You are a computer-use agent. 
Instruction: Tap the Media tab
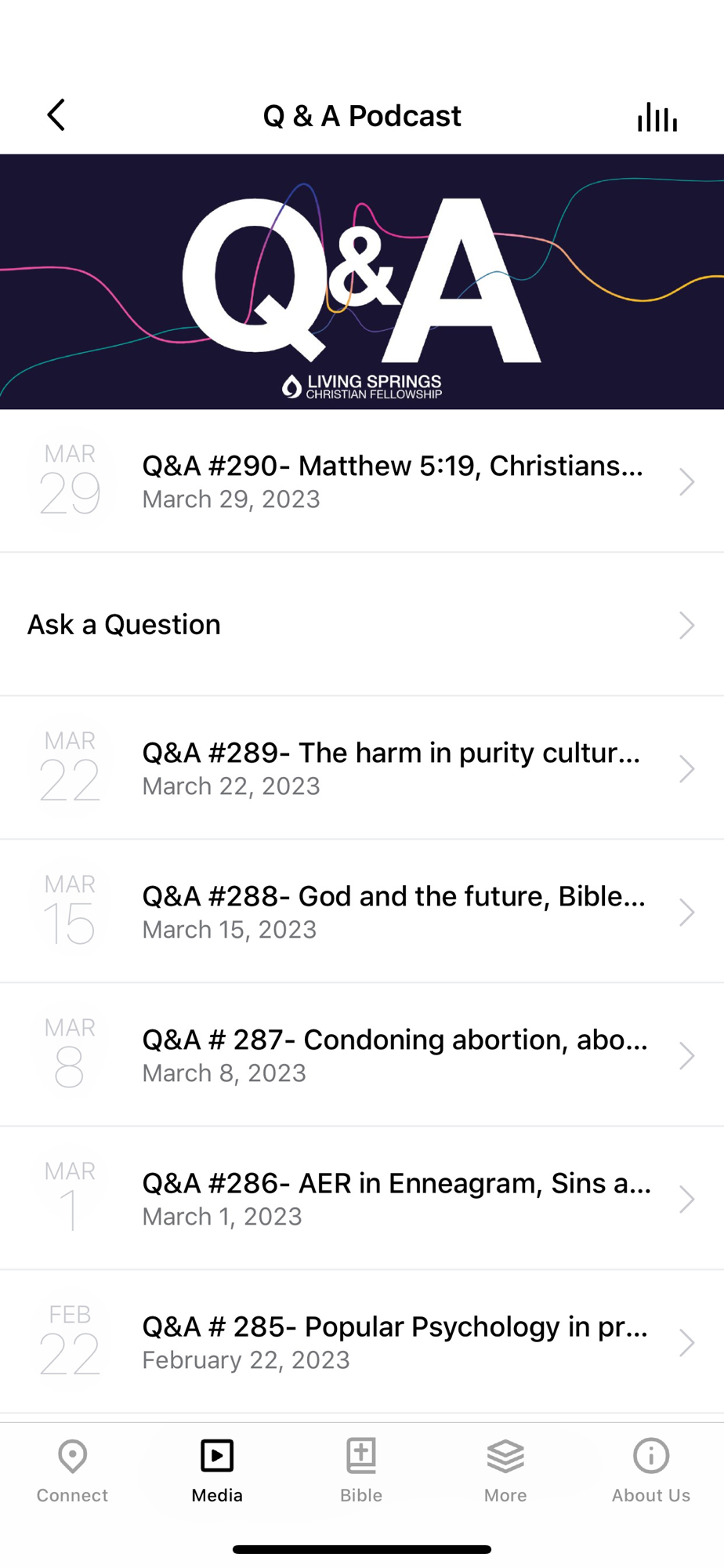217,1471
